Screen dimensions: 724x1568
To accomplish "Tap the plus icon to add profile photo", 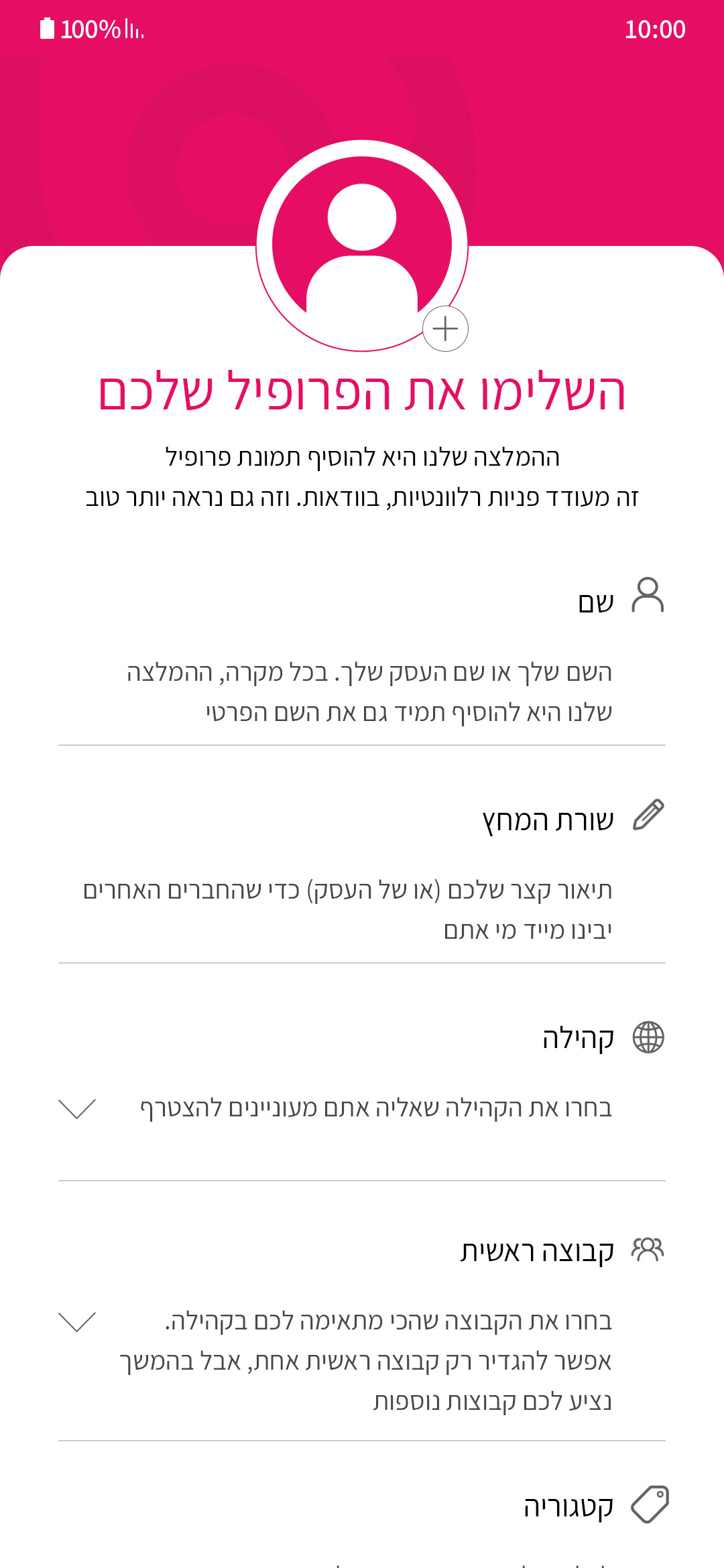I will [x=445, y=329].
